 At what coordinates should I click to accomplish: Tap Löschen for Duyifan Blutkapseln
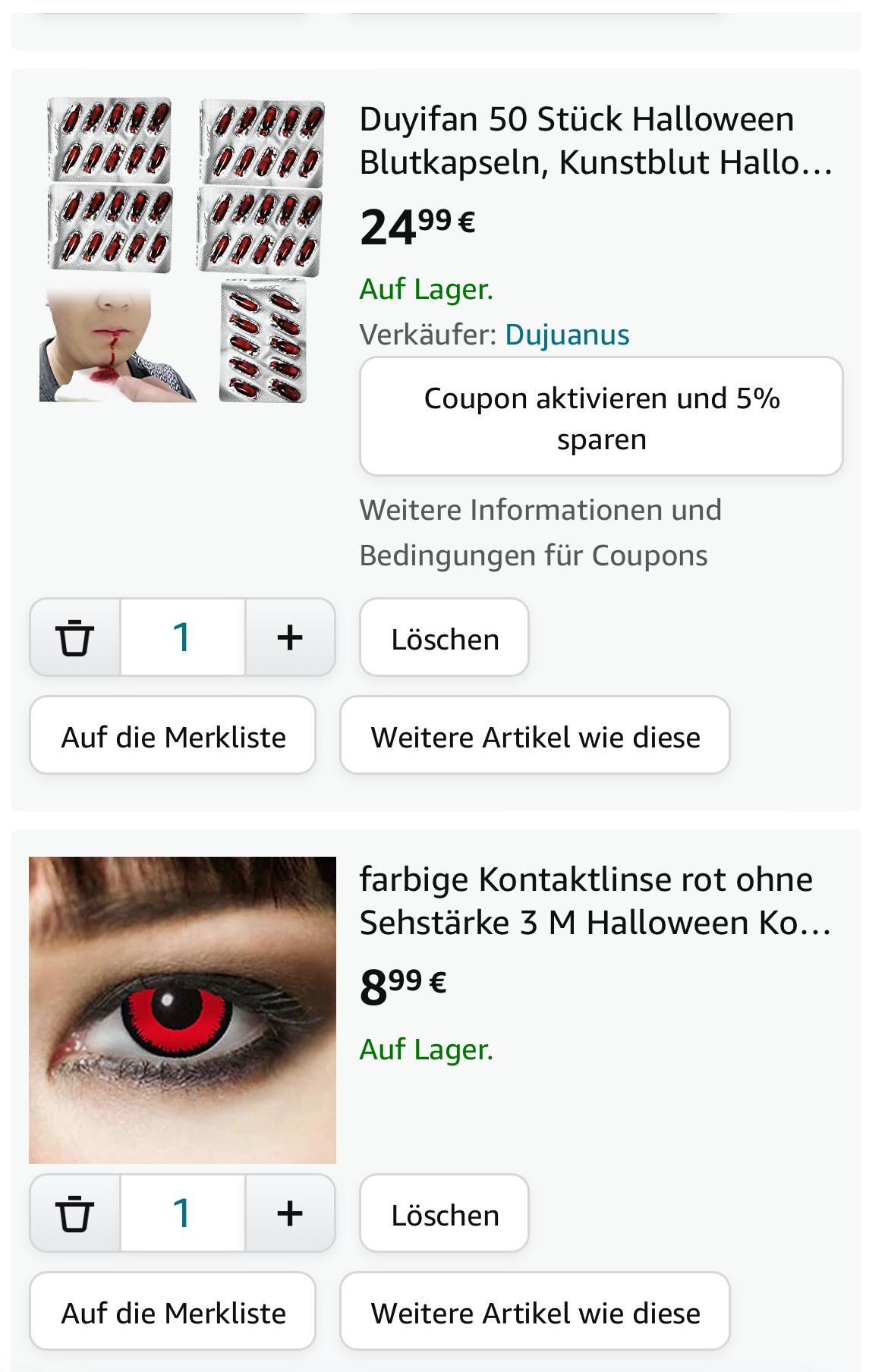coord(445,638)
